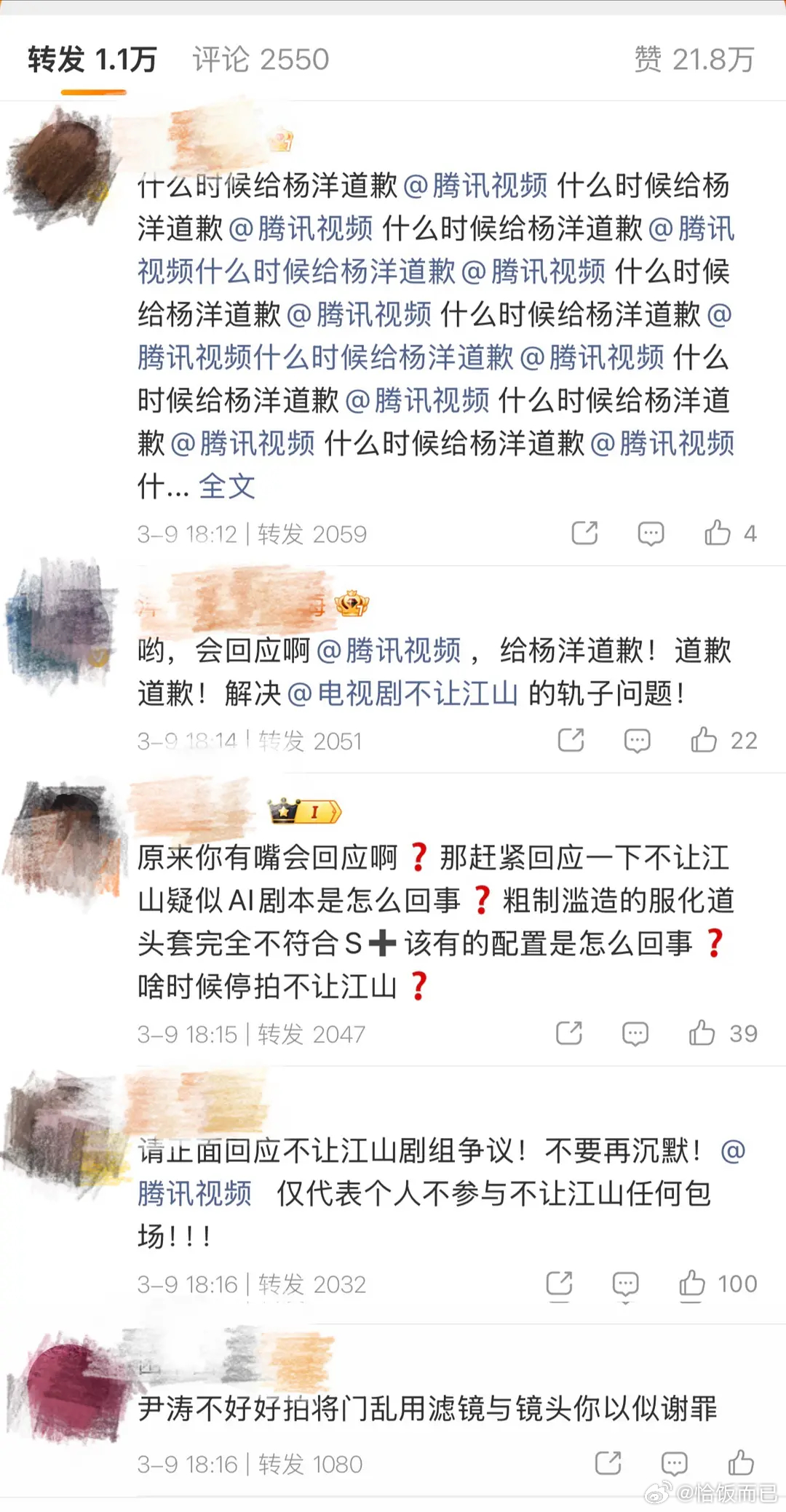Open the comment icon on the bottom 尹涛 repost

coord(675,1464)
